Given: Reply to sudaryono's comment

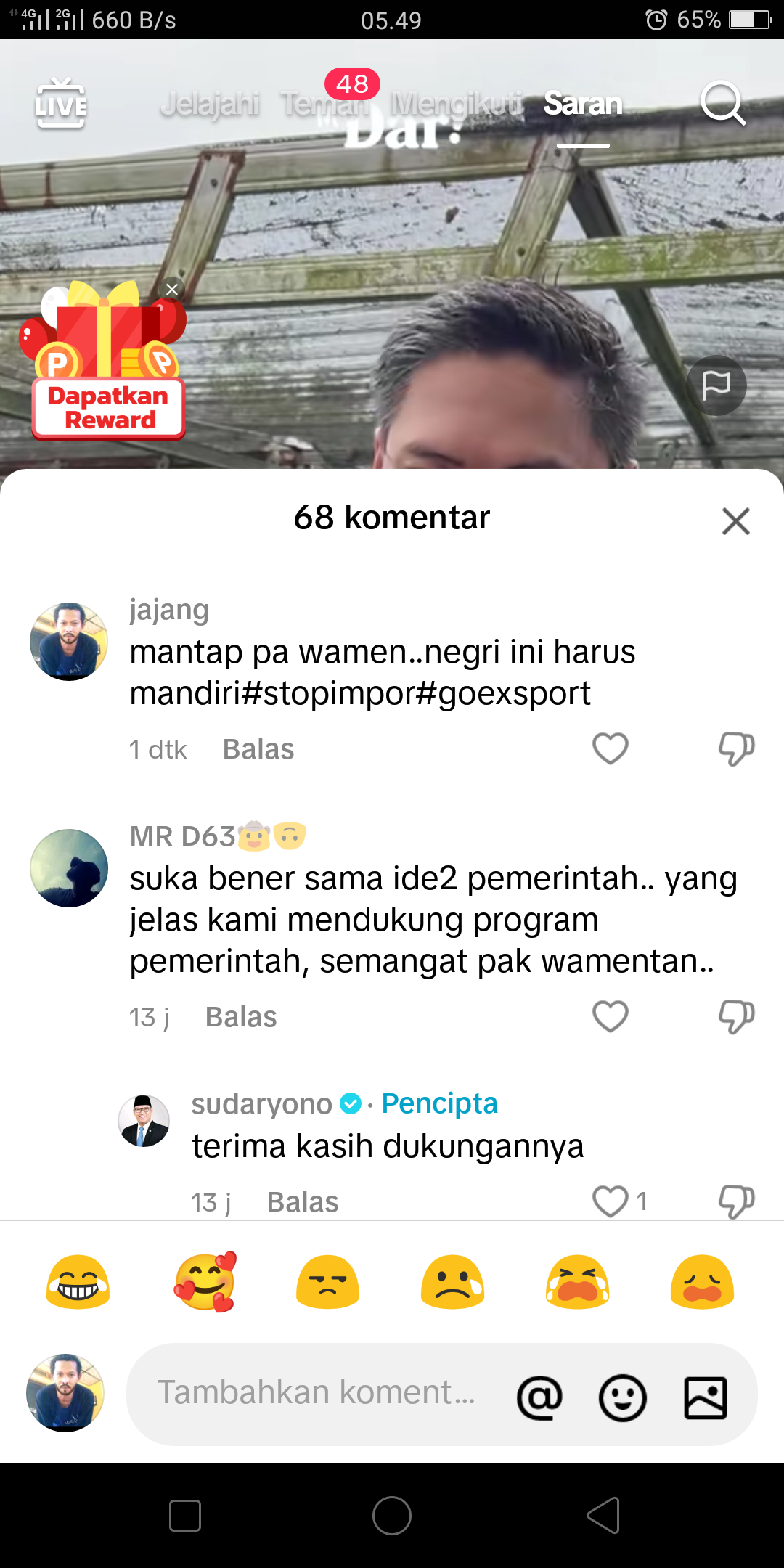Looking at the screenshot, I should tap(303, 1202).
